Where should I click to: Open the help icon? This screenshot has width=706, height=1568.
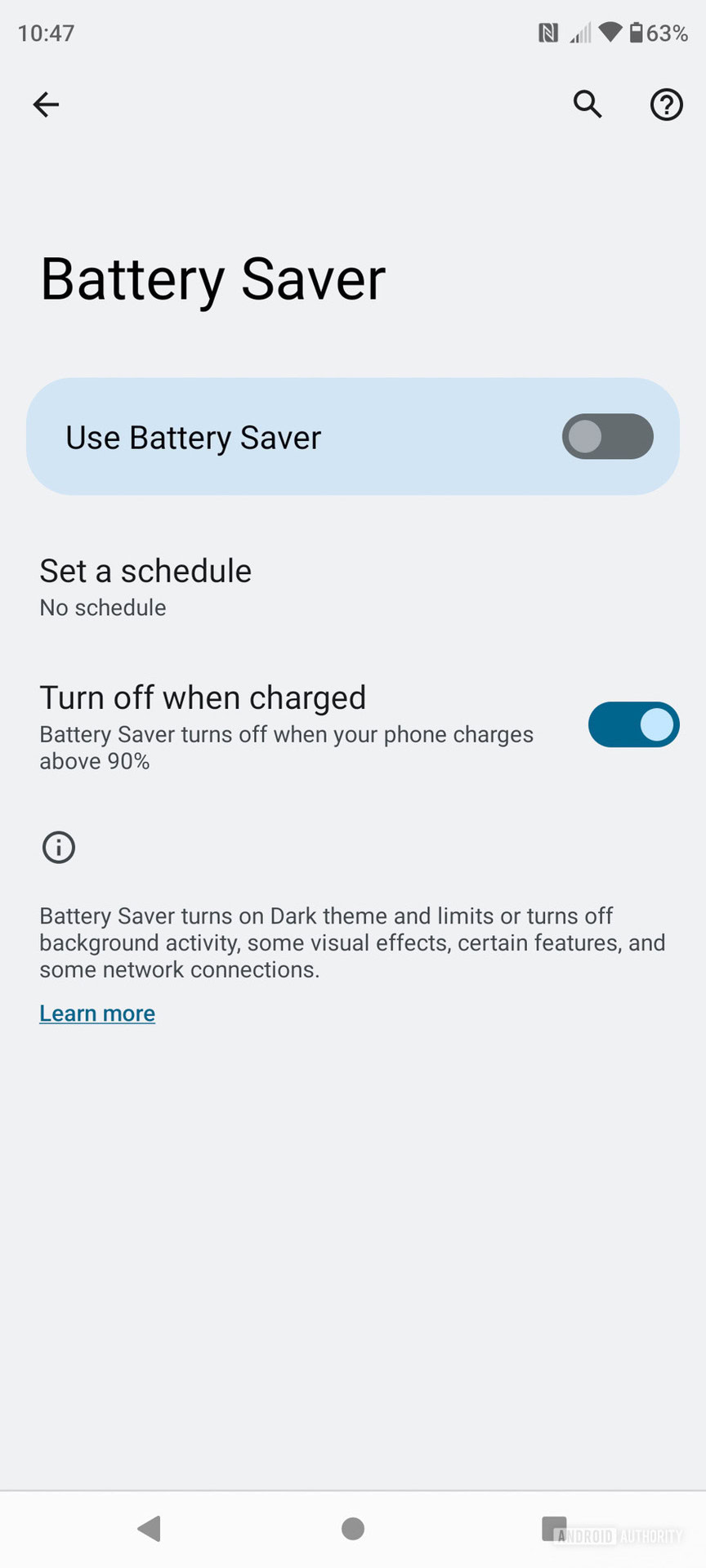click(x=666, y=105)
